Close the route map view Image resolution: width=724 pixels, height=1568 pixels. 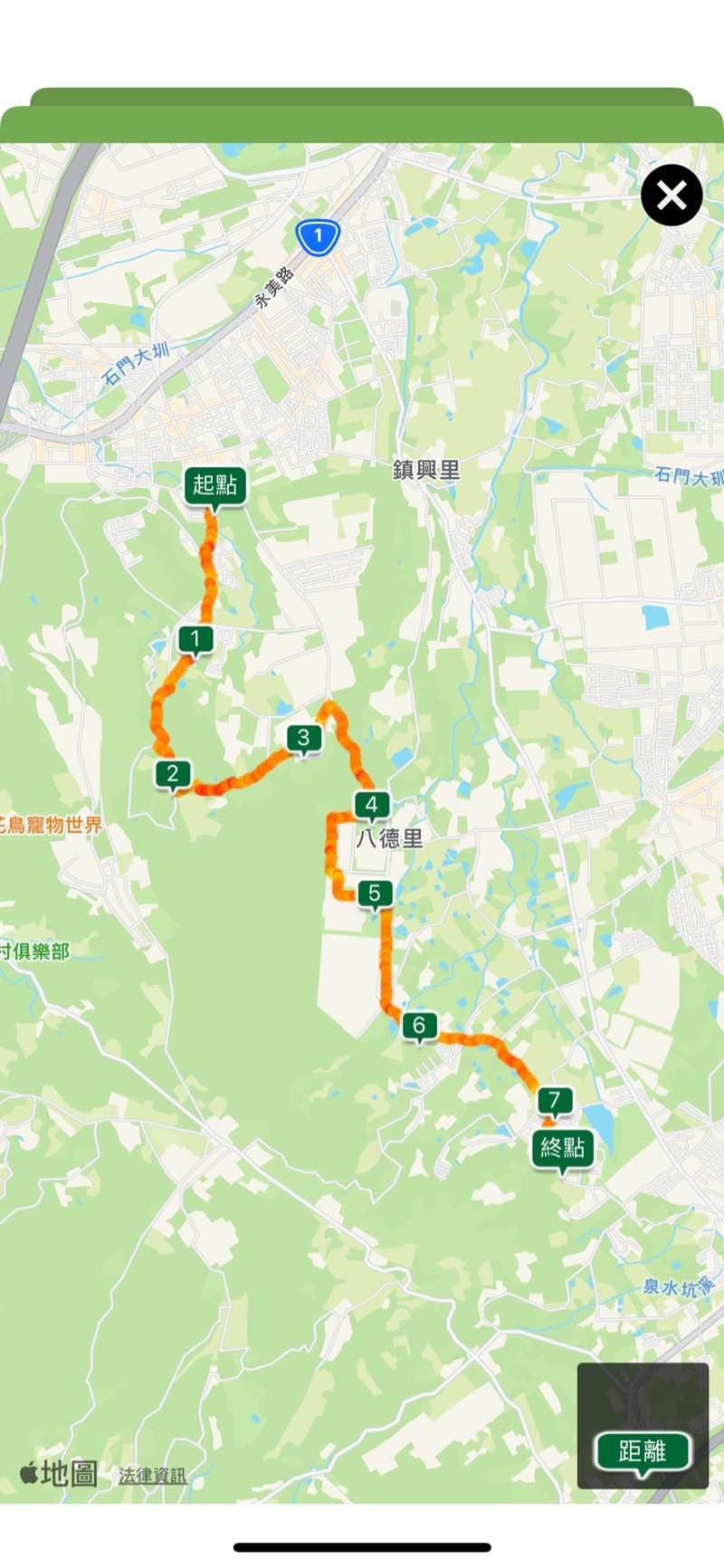[672, 195]
